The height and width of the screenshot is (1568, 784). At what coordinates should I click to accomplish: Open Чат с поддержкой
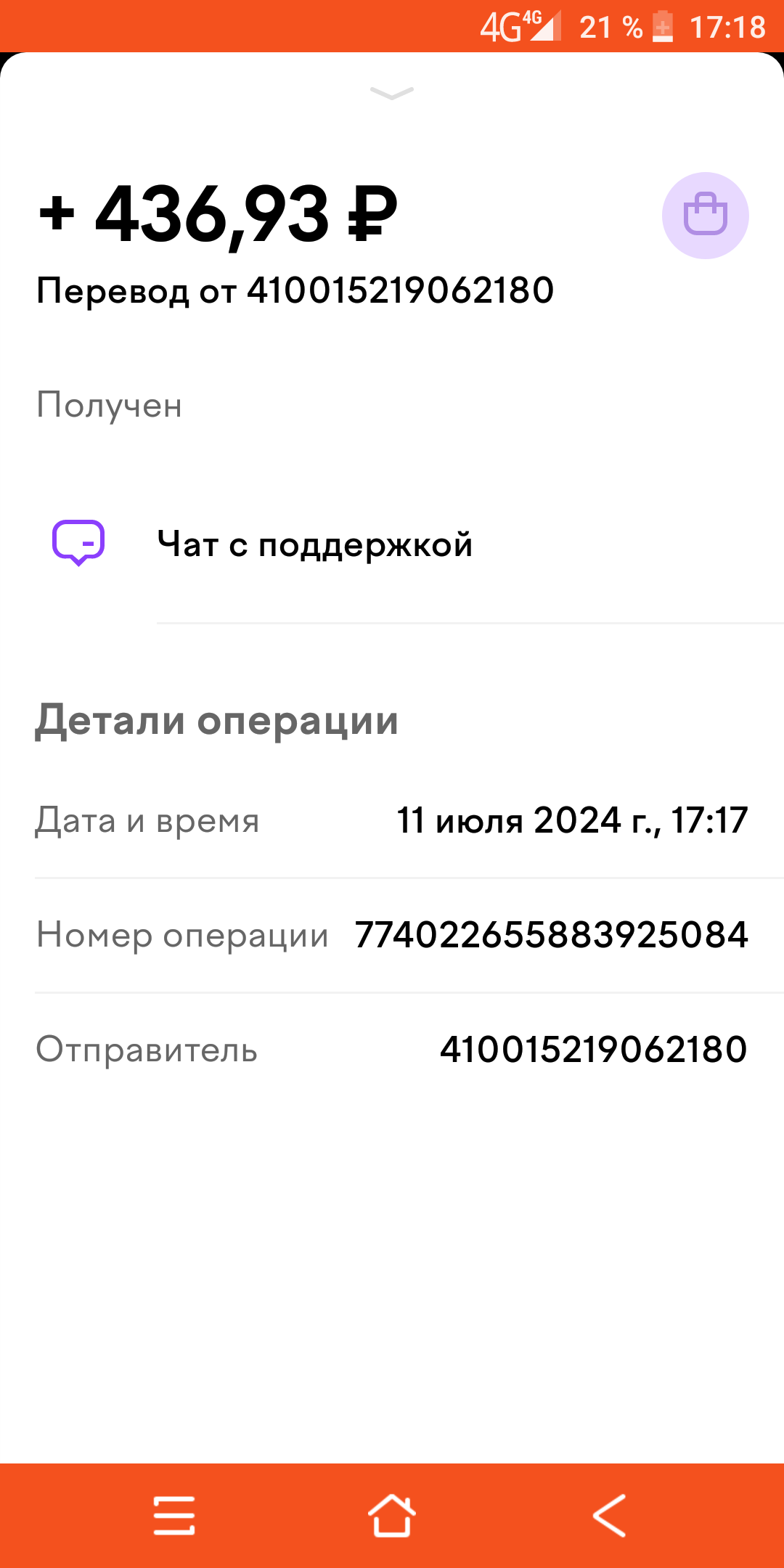coord(392,544)
